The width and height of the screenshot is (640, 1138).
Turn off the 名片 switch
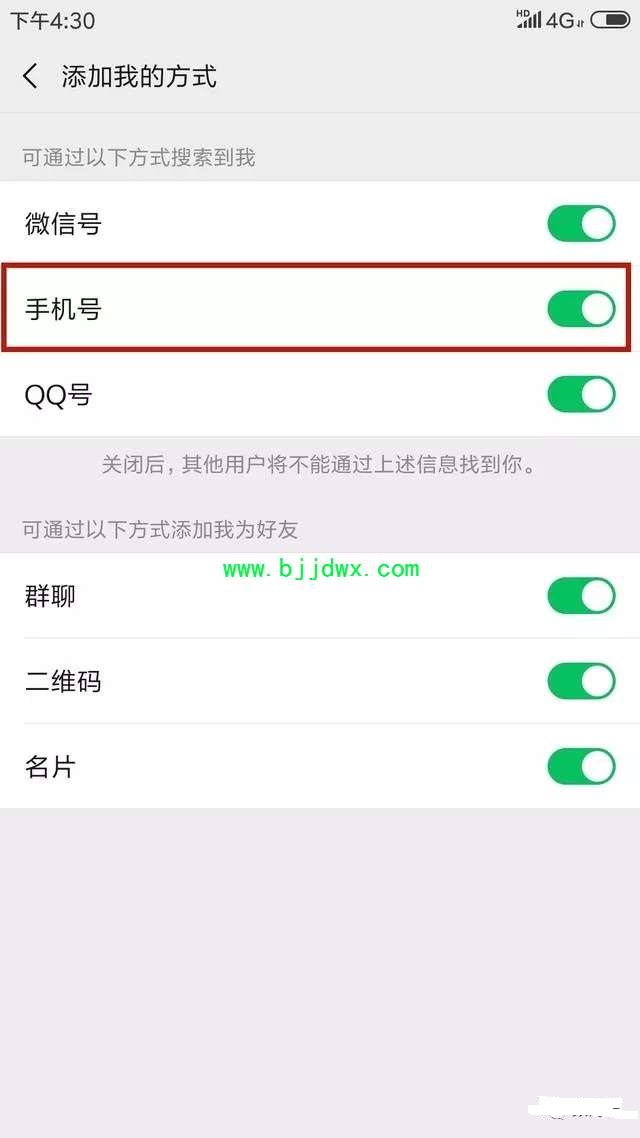(x=581, y=766)
